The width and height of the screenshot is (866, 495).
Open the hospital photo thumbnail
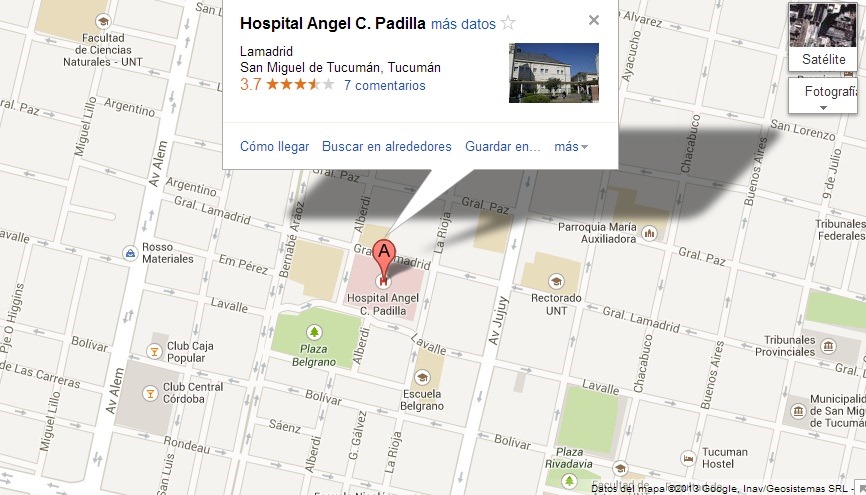click(553, 72)
